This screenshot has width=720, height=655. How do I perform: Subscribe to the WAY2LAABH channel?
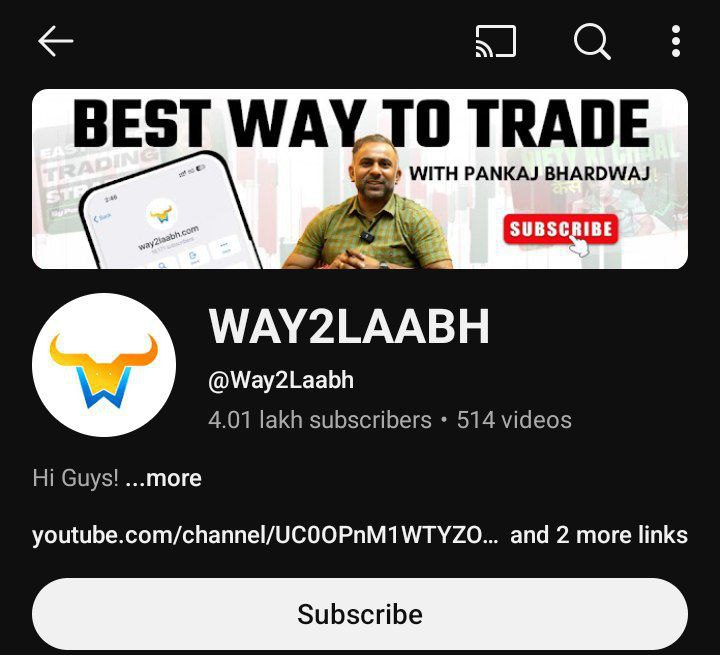coord(360,614)
